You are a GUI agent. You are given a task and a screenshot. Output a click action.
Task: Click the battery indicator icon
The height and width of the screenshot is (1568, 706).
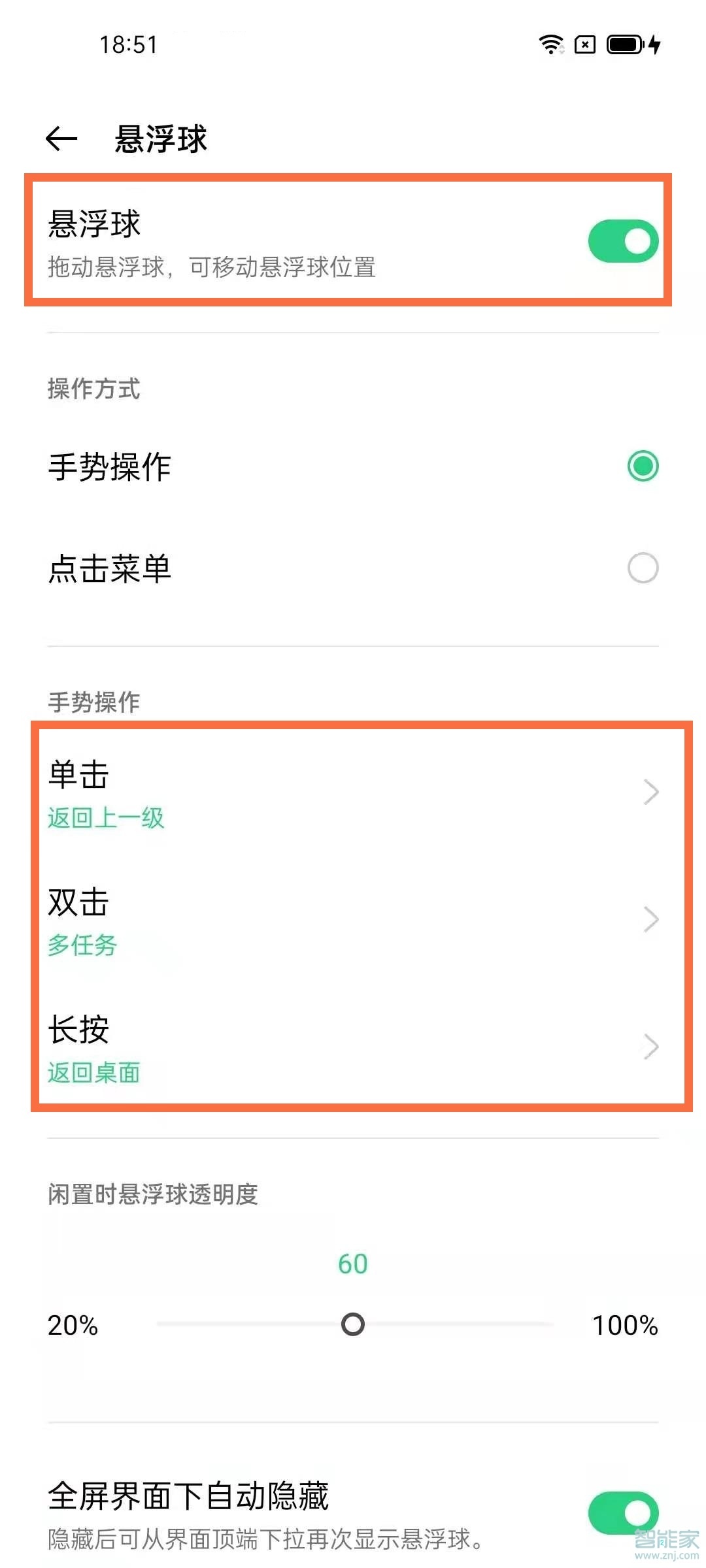pos(626,44)
